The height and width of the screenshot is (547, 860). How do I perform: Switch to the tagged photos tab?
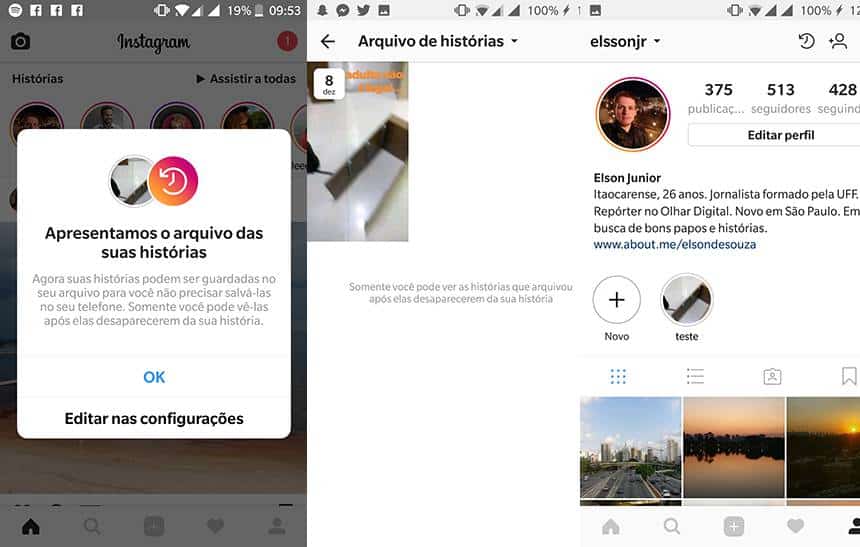click(772, 376)
